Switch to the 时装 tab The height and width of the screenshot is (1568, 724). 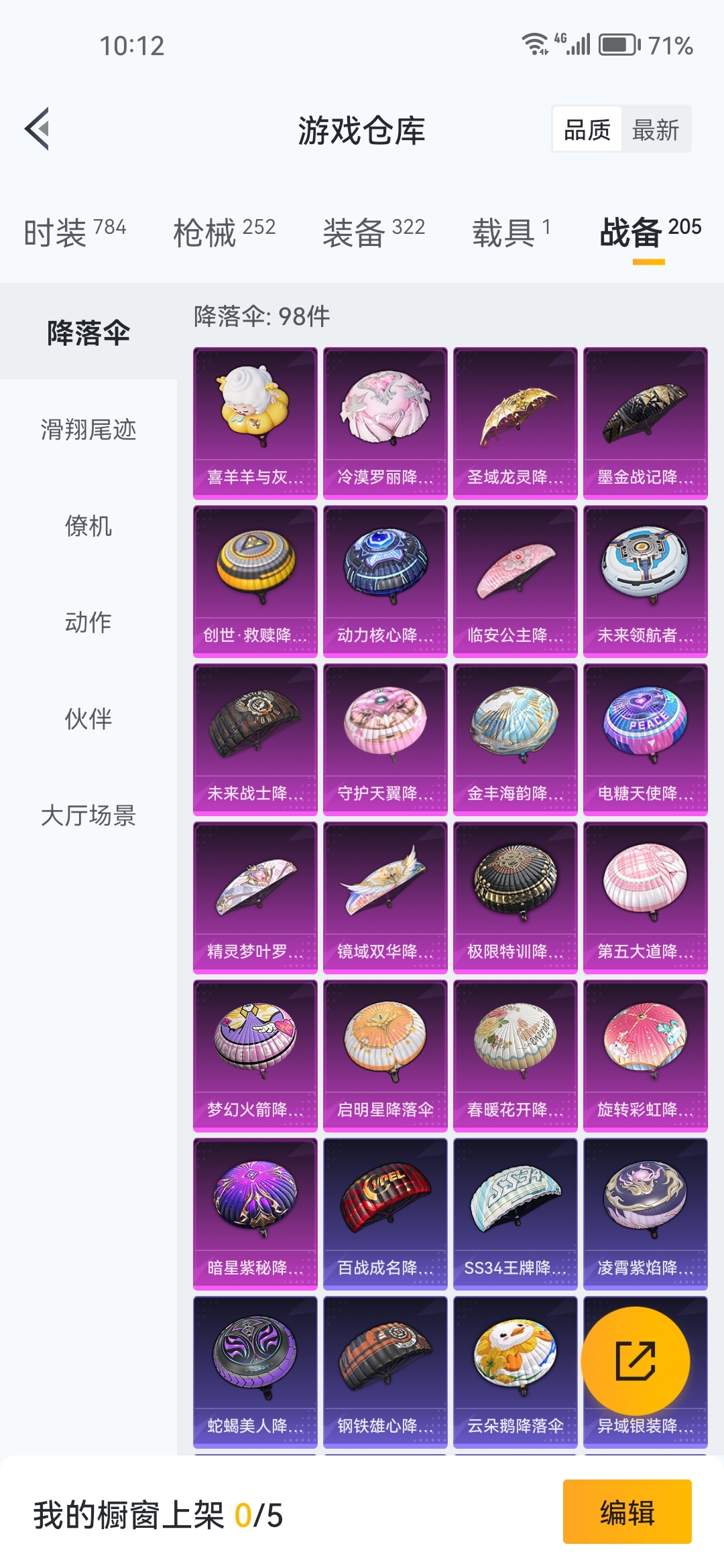click(x=74, y=233)
